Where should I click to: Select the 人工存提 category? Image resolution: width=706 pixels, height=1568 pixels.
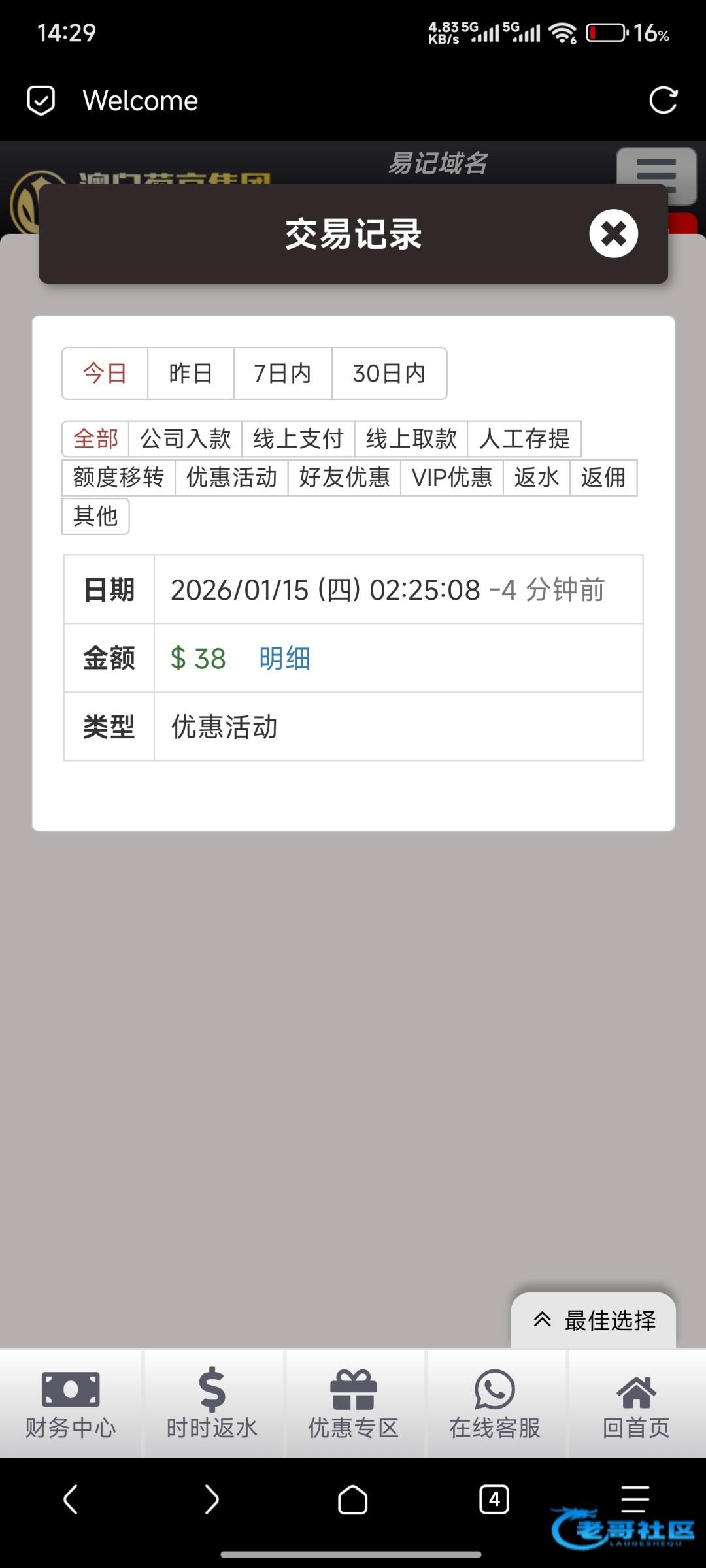click(524, 438)
